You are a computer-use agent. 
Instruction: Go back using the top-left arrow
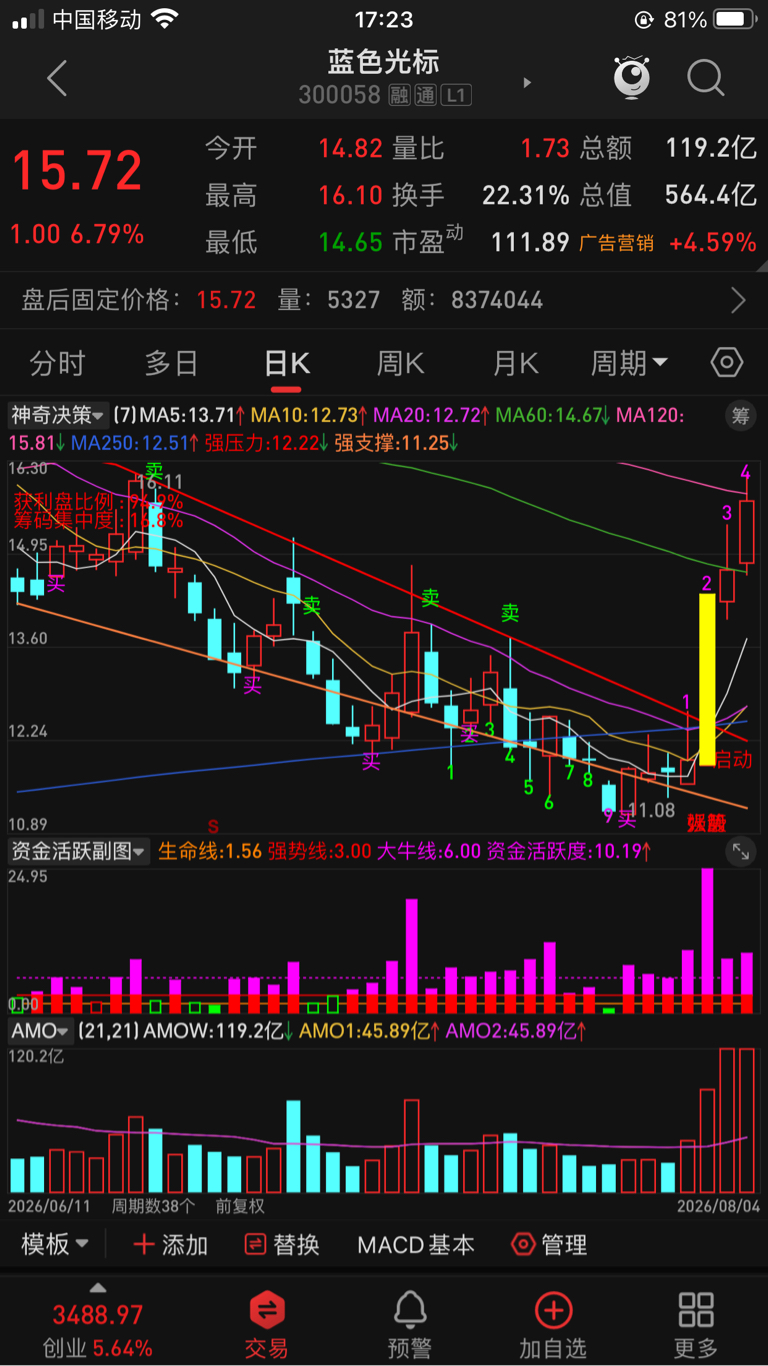click(57, 78)
